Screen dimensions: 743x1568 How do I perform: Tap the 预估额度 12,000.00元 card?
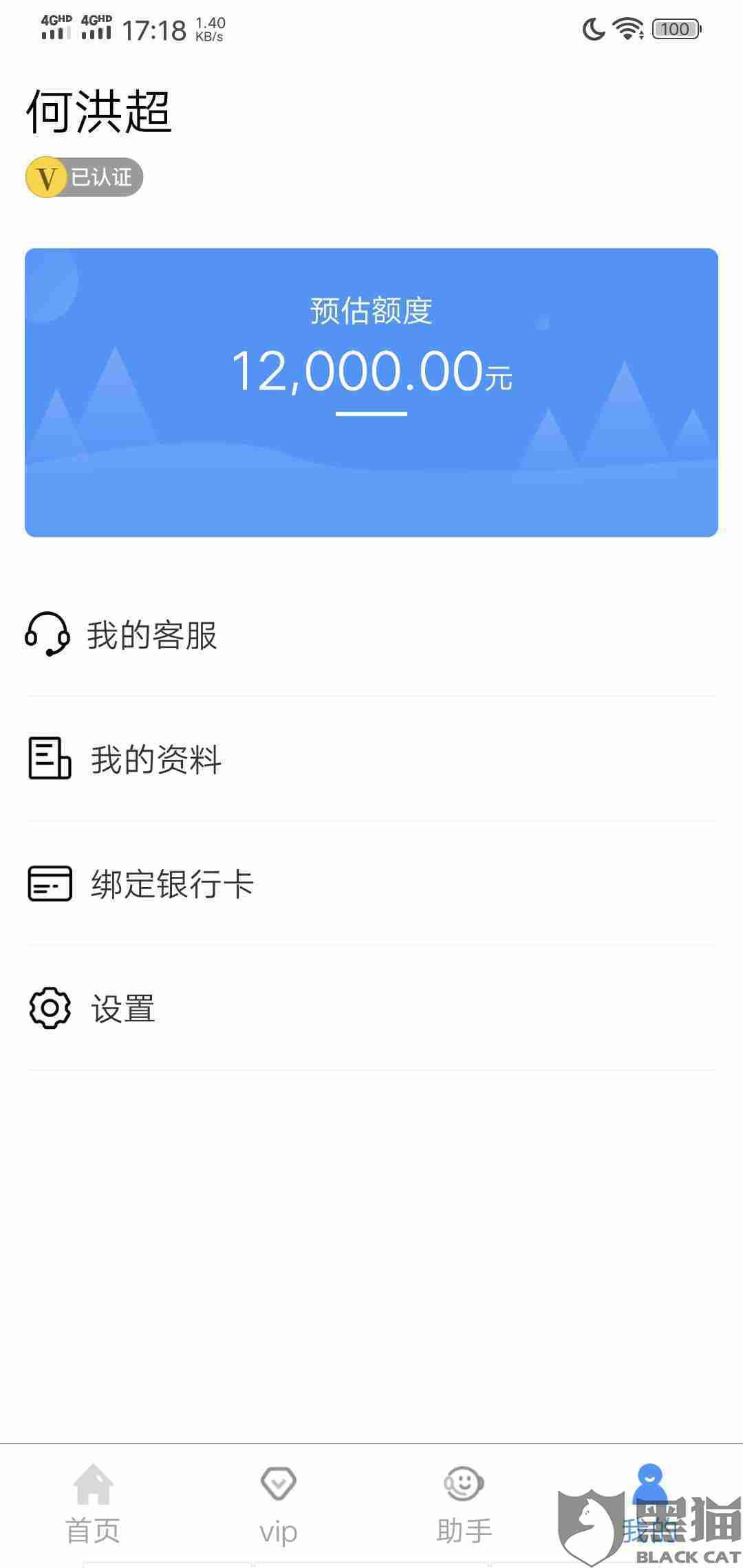click(x=371, y=392)
